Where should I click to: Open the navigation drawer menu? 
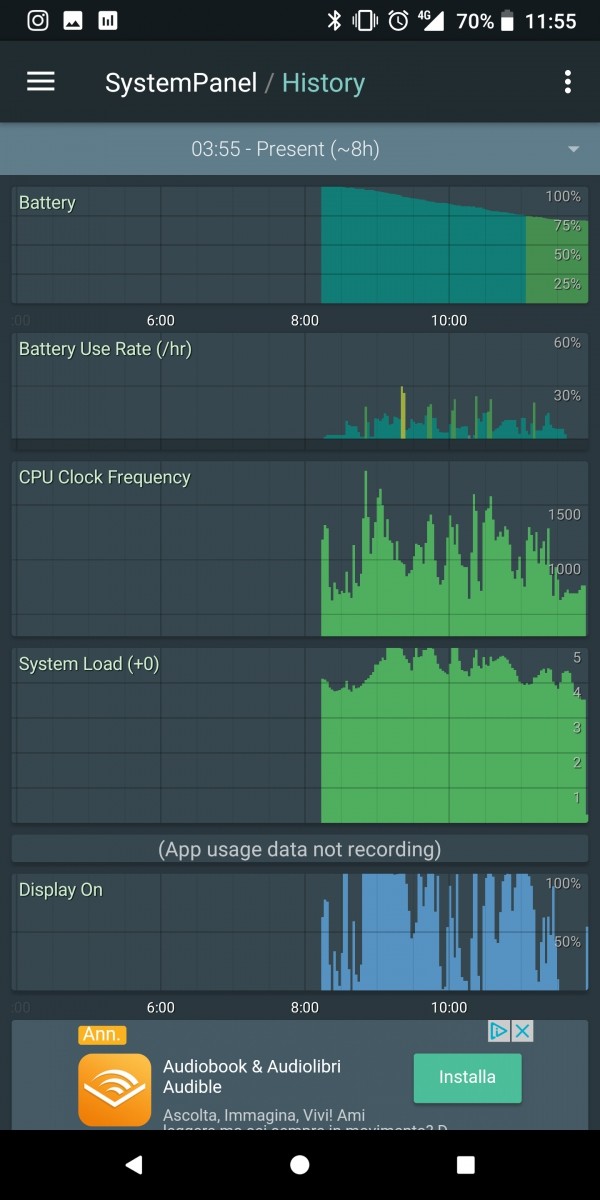[x=40, y=82]
